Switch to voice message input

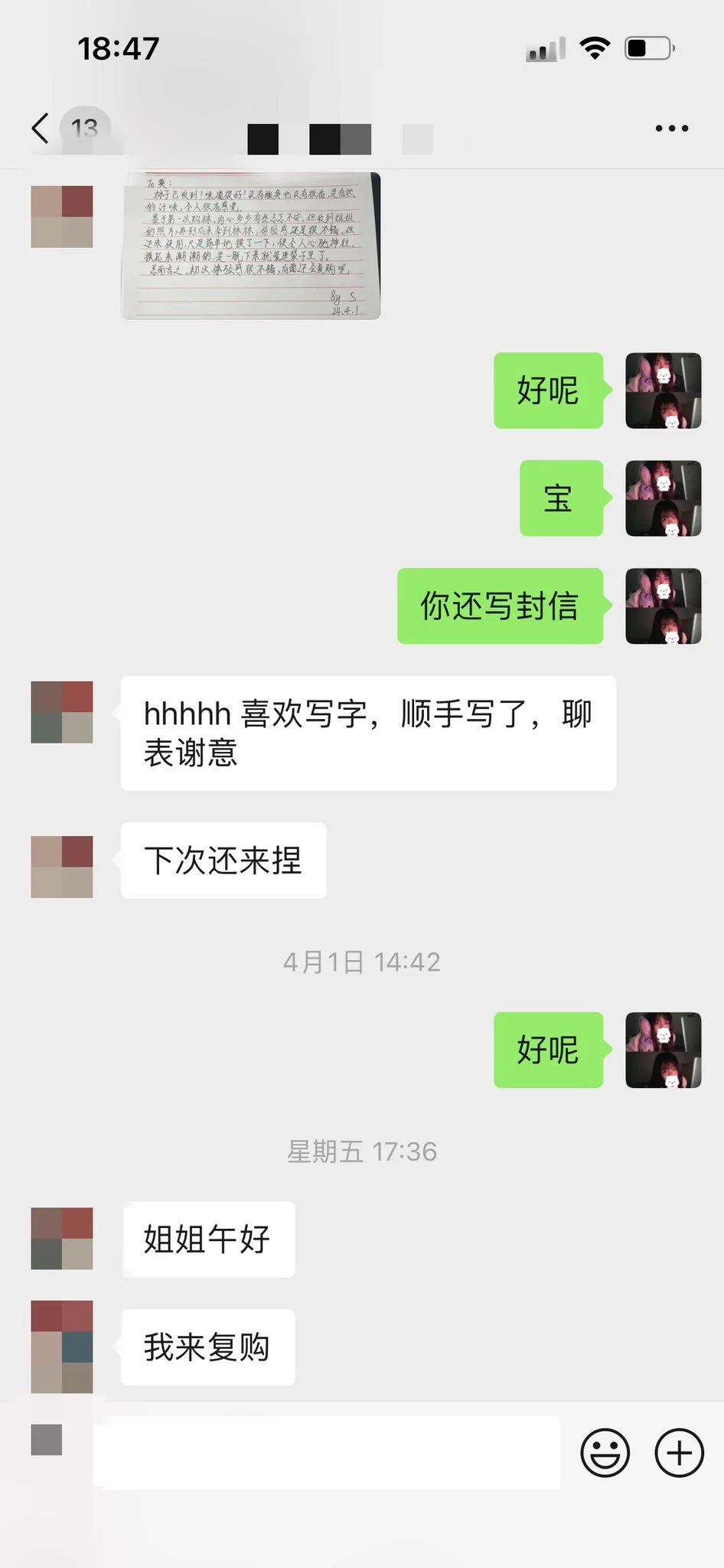coord(46,1439)
